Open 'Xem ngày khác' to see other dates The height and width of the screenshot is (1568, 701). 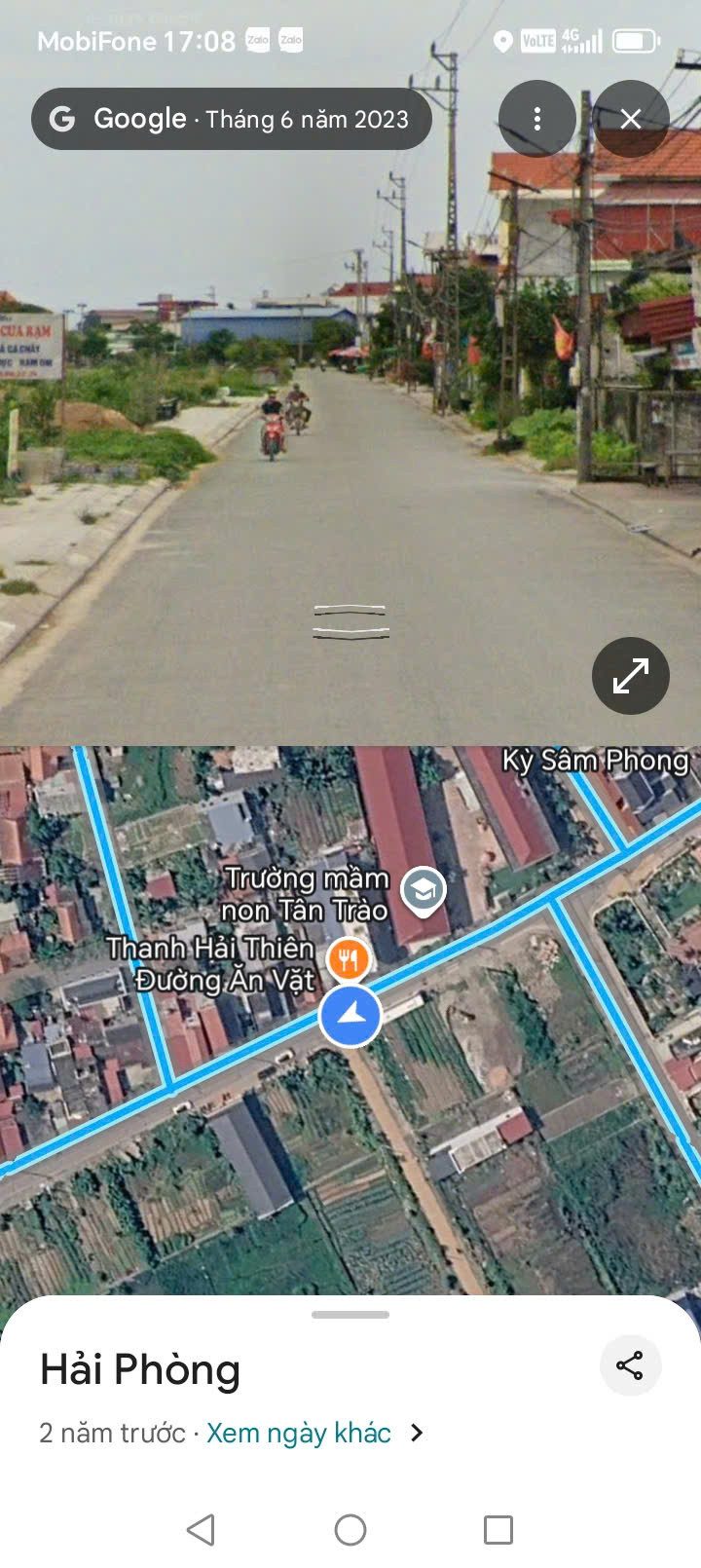(x=315, y=1433)
